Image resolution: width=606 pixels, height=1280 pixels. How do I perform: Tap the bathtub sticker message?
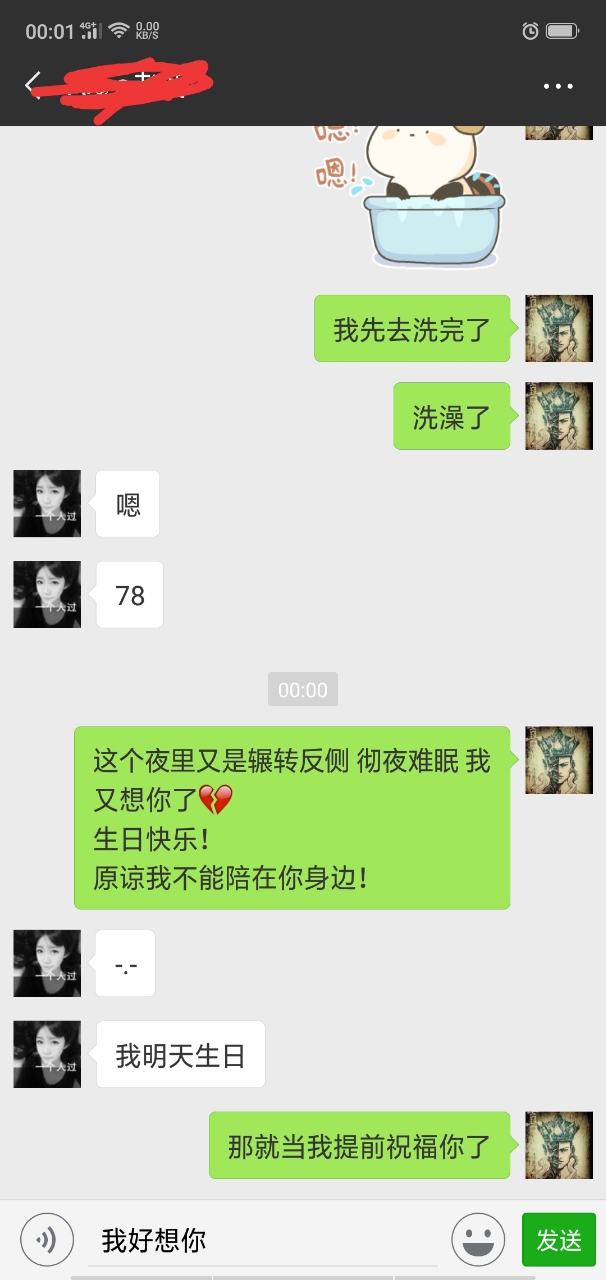tap(418, 195)
